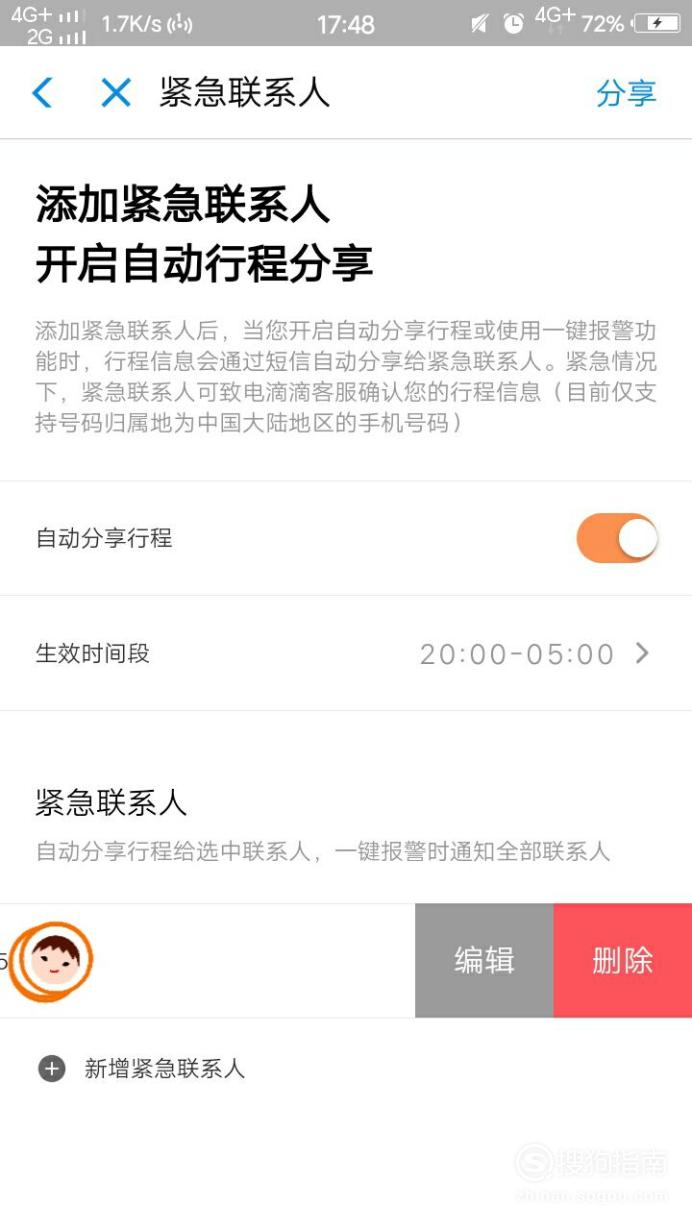Go back using the arrow icon
The height and width of the screenshot is (1230, 692).
(x=42, y=93)
